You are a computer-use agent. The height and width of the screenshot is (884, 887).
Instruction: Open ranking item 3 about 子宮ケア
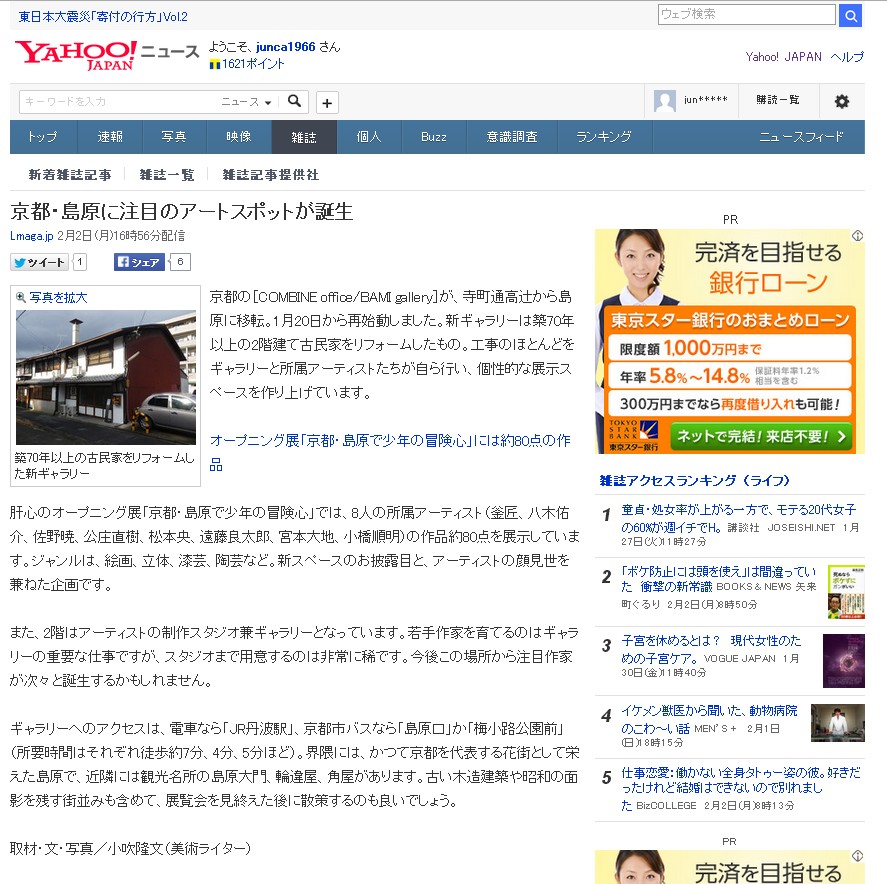pyautogui.click(x=710, y=649)
